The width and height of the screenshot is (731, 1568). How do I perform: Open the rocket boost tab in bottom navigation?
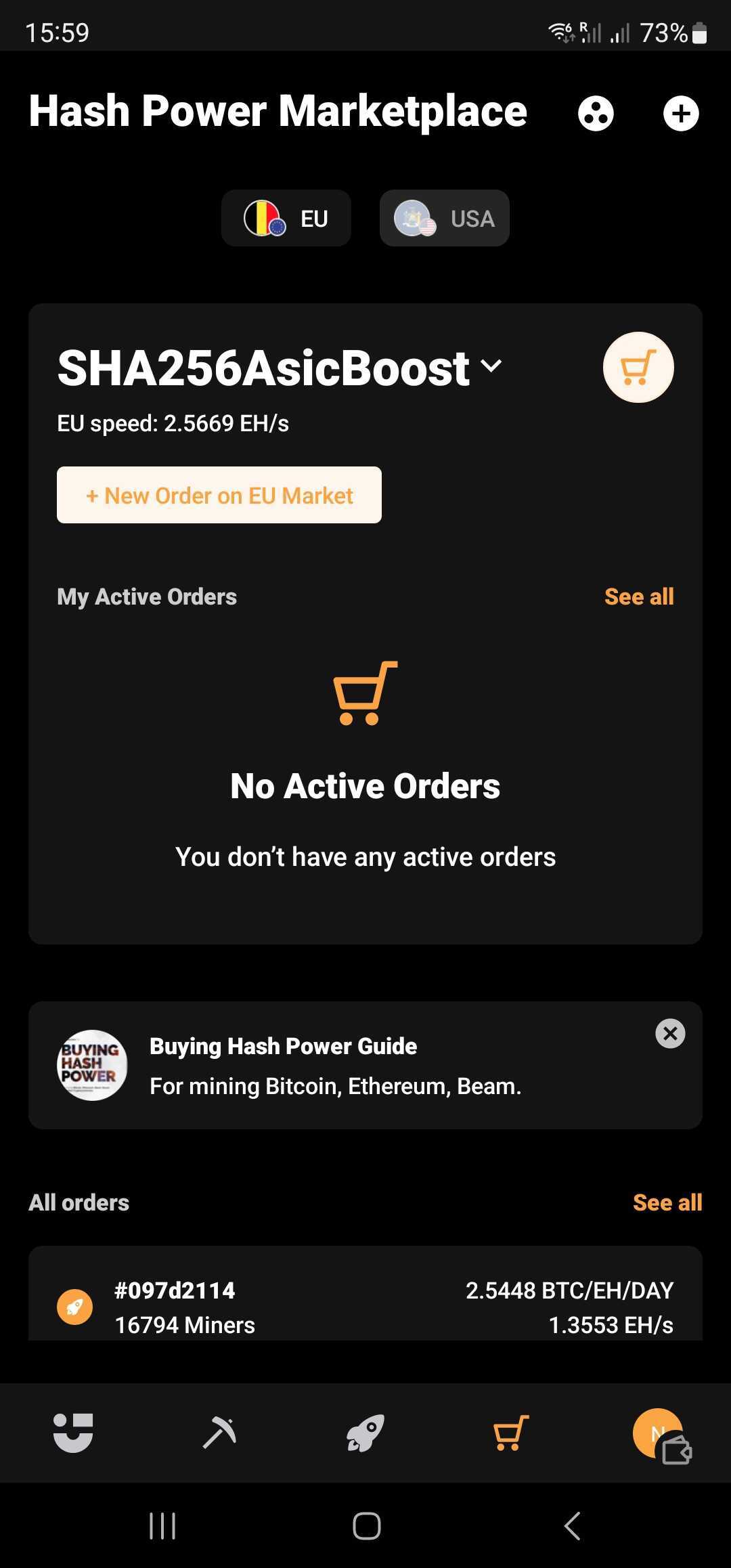[365, 1437]
